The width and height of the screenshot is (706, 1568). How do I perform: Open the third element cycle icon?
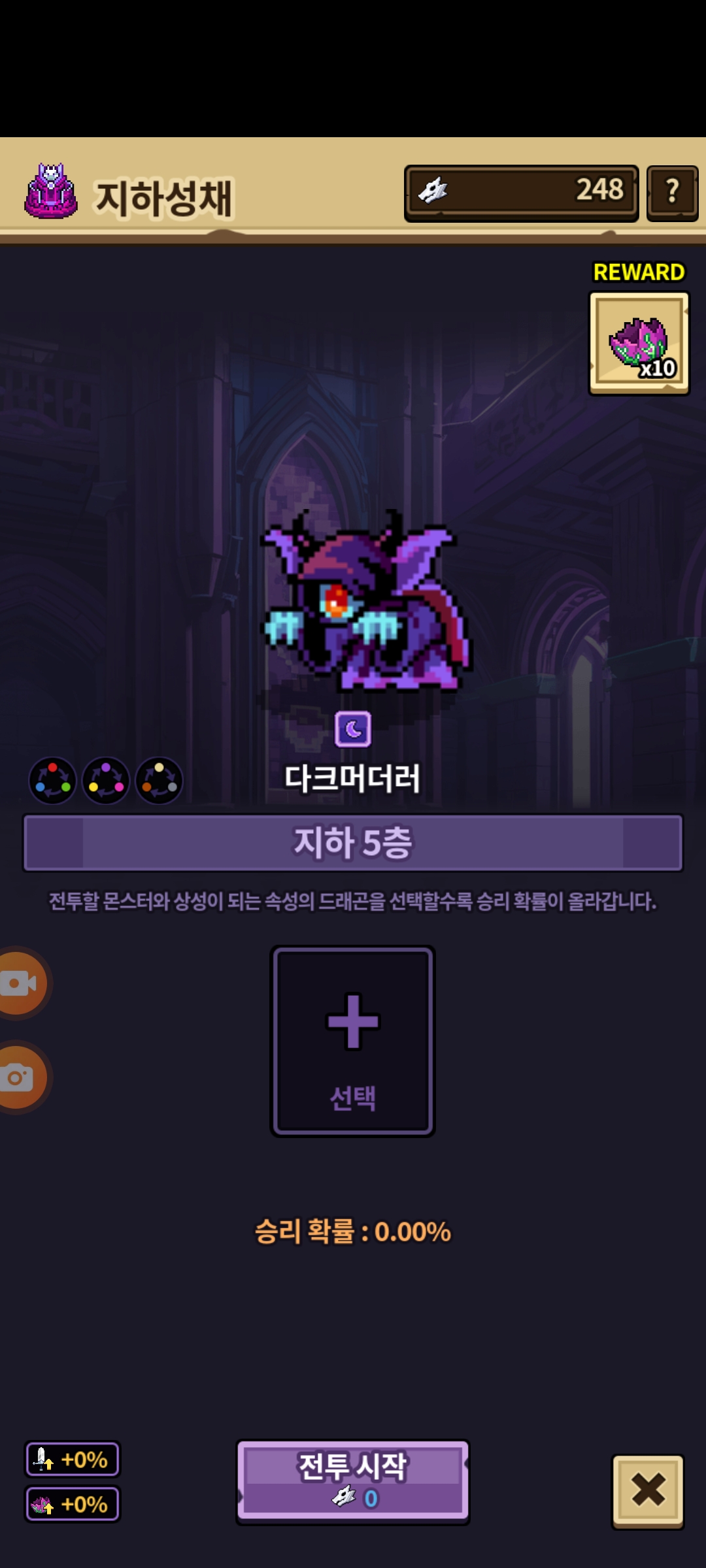pyautogui.click(x=159, y=780)
